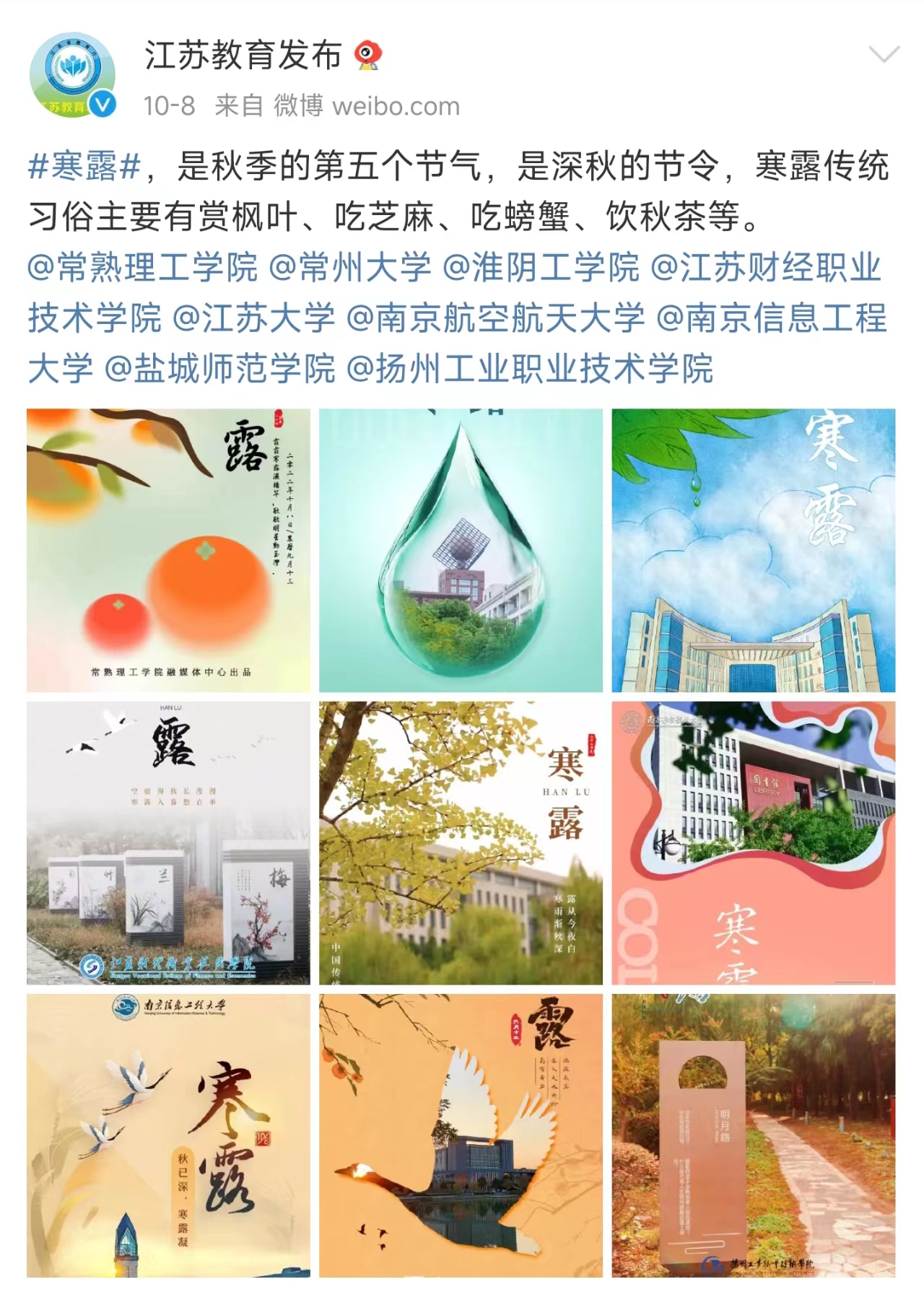View the persimmon 露 poster image
This screenshot has width=924, height=1292.
click(168, 551)
